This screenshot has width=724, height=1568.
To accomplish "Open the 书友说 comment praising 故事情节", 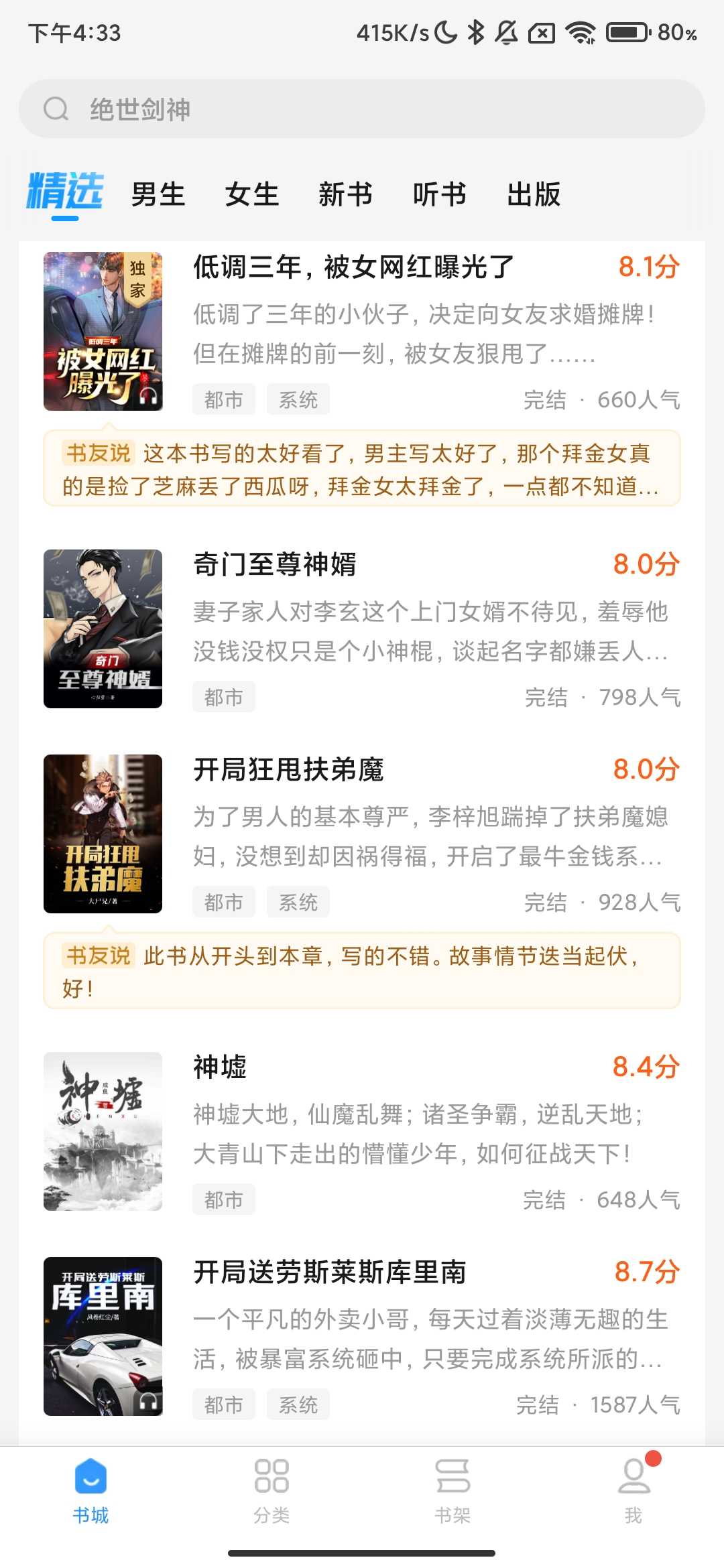I will click(362, 971).
